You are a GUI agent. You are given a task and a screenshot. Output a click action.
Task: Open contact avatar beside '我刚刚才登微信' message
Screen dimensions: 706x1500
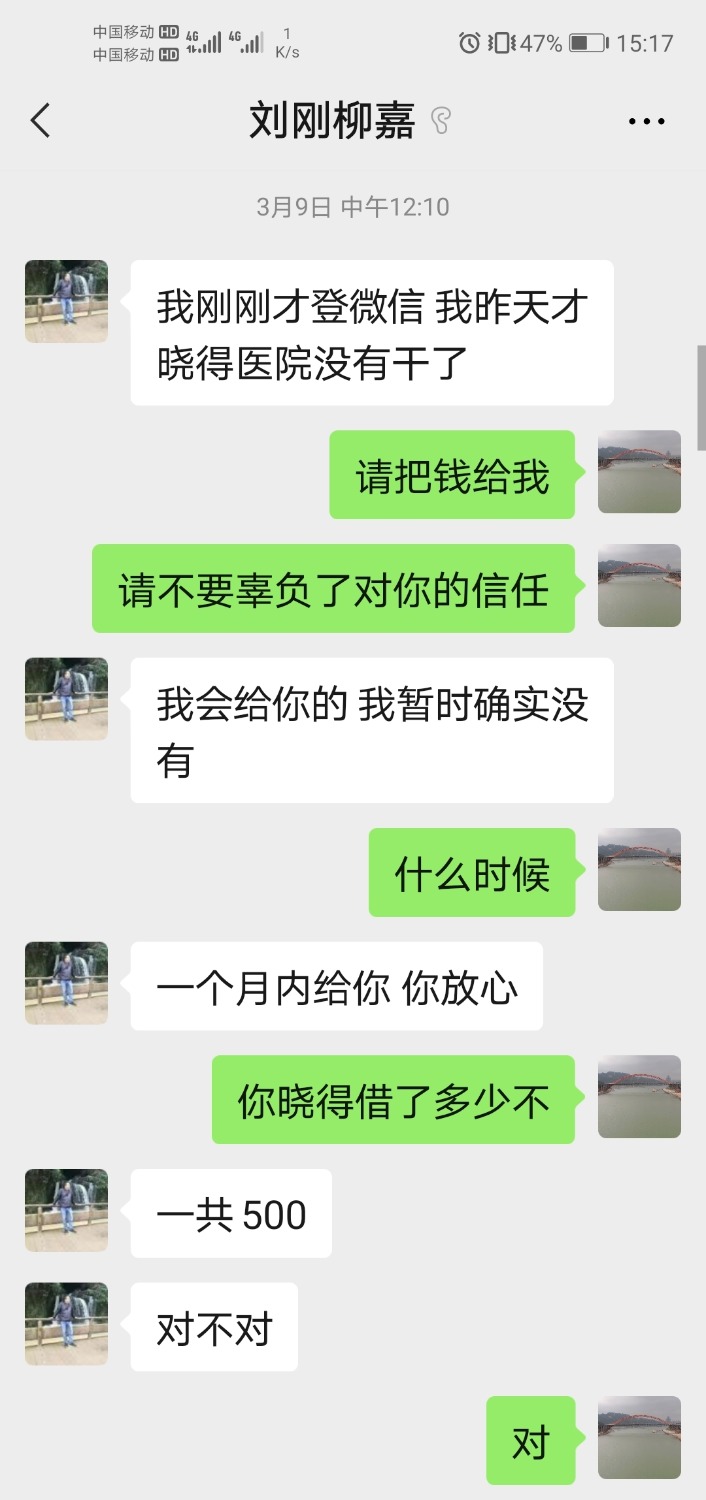pyautogui.click(x=66, y=301)
